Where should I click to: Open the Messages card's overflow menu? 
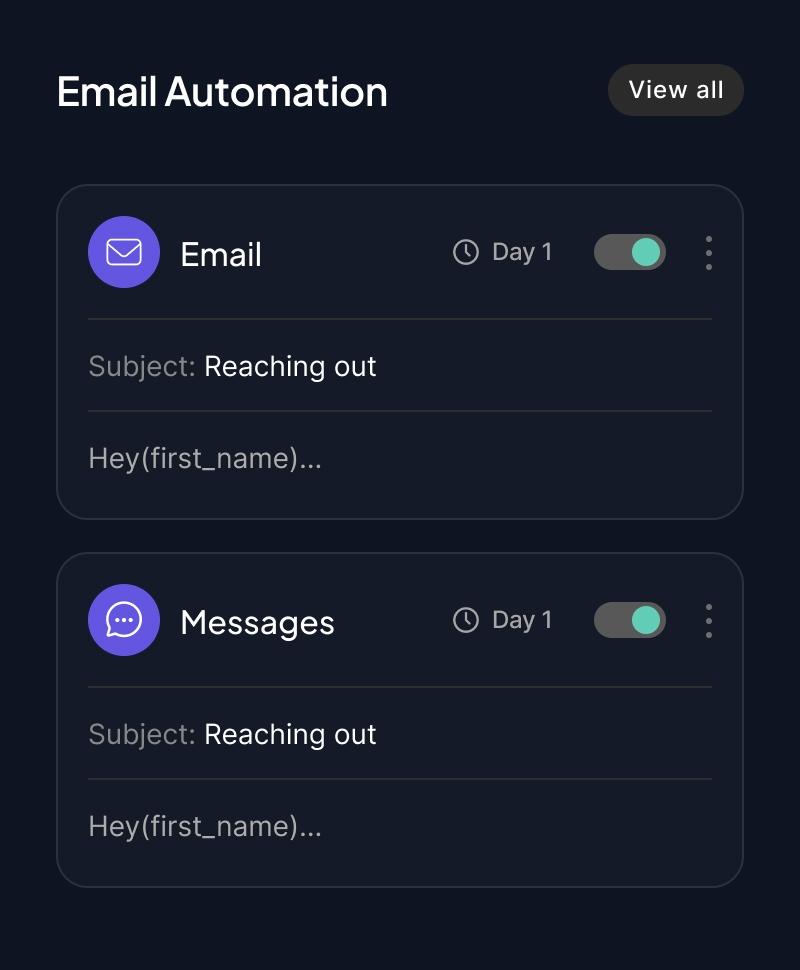(709, 621)
